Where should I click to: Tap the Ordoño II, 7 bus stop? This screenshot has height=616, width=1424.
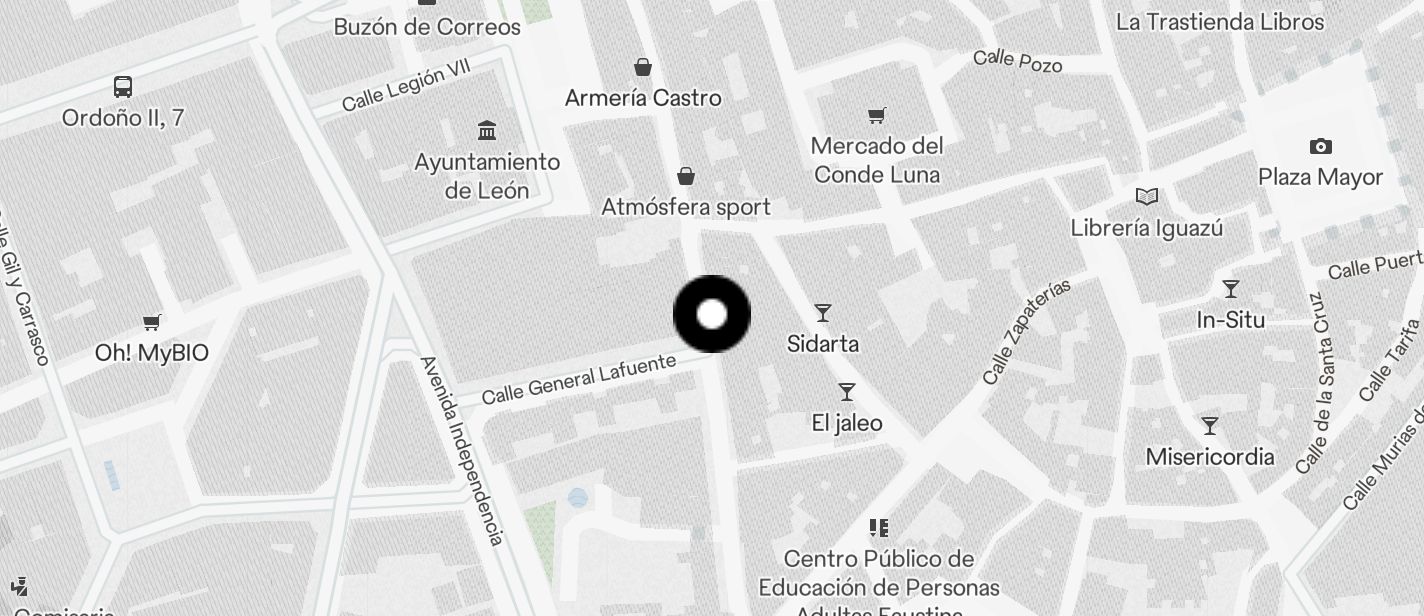tap(123, 87)
